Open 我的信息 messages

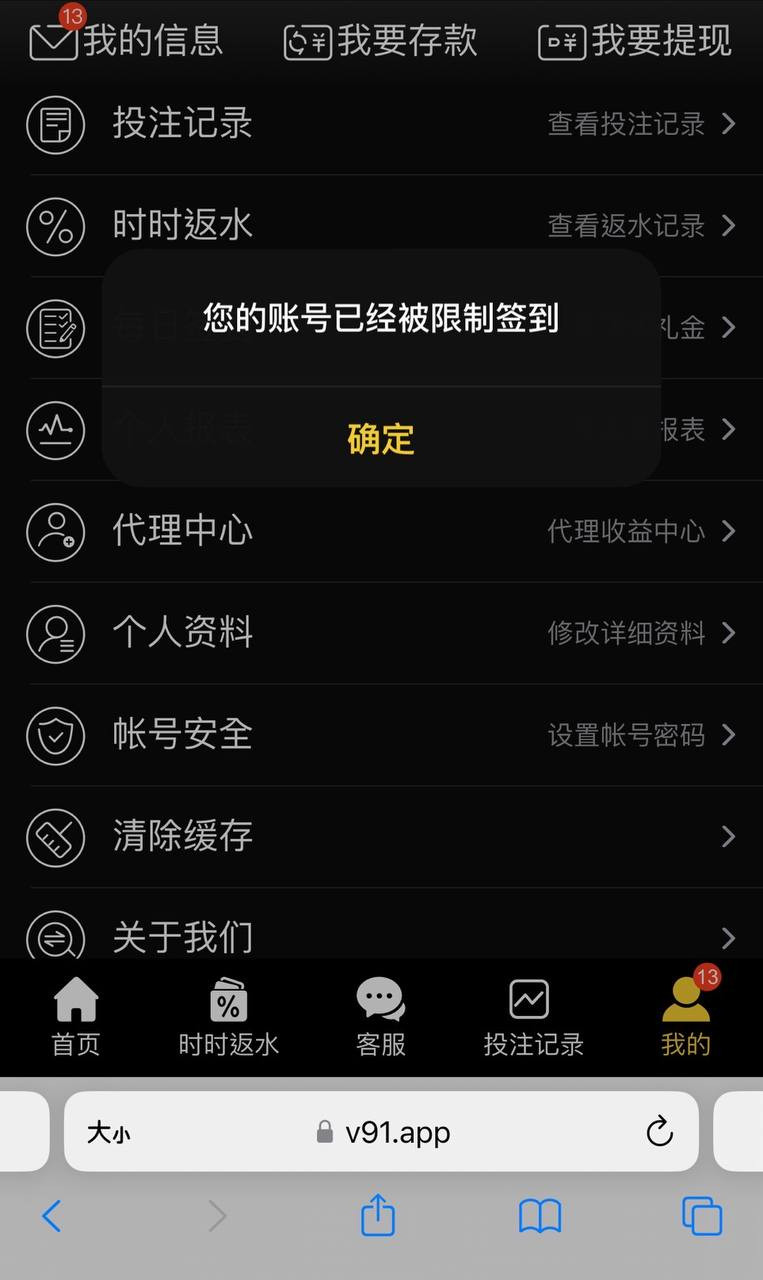coord(126,40)
